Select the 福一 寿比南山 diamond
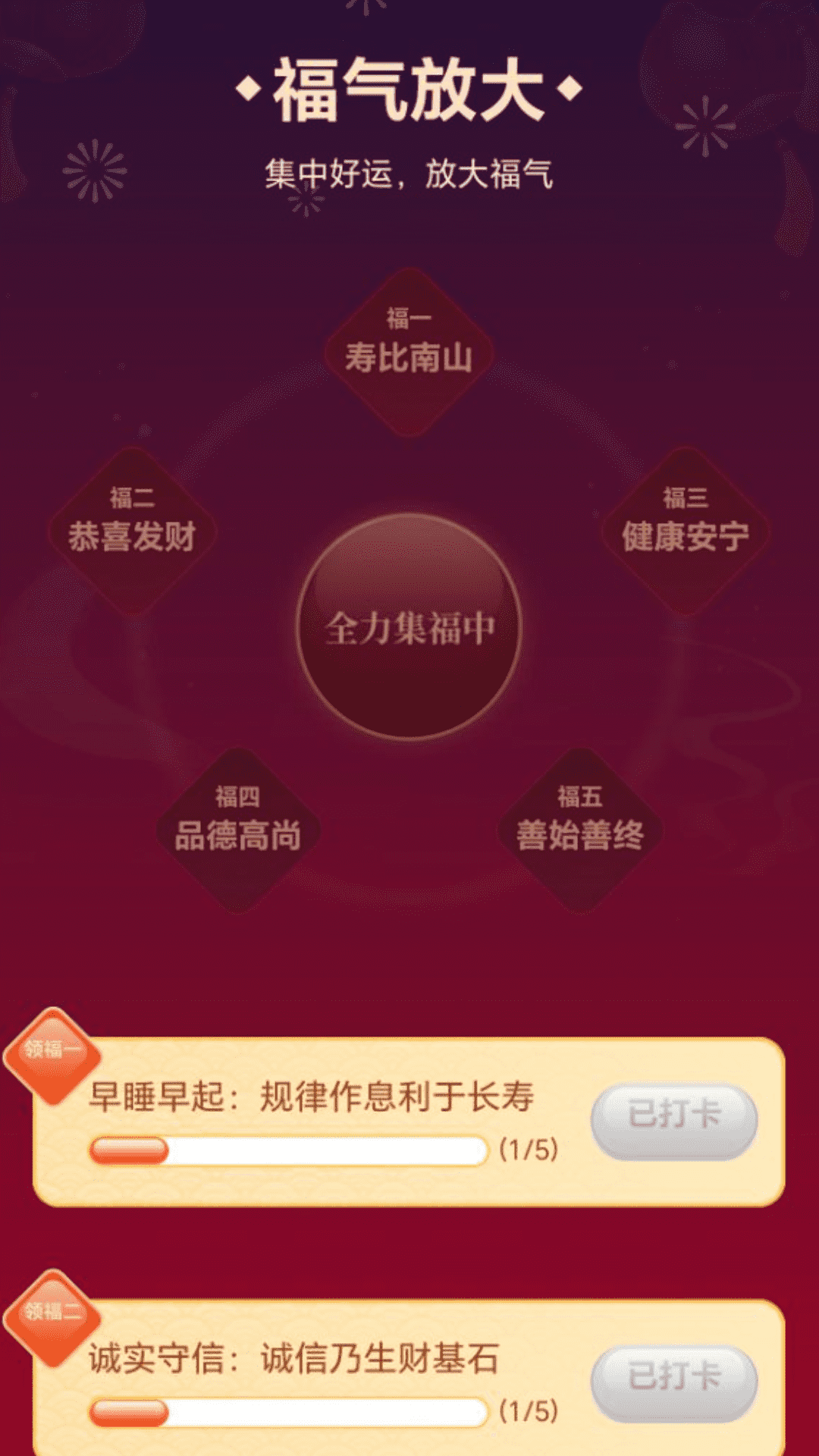The width and height of the screenshot is (819, 1456). tap(409, 351)
